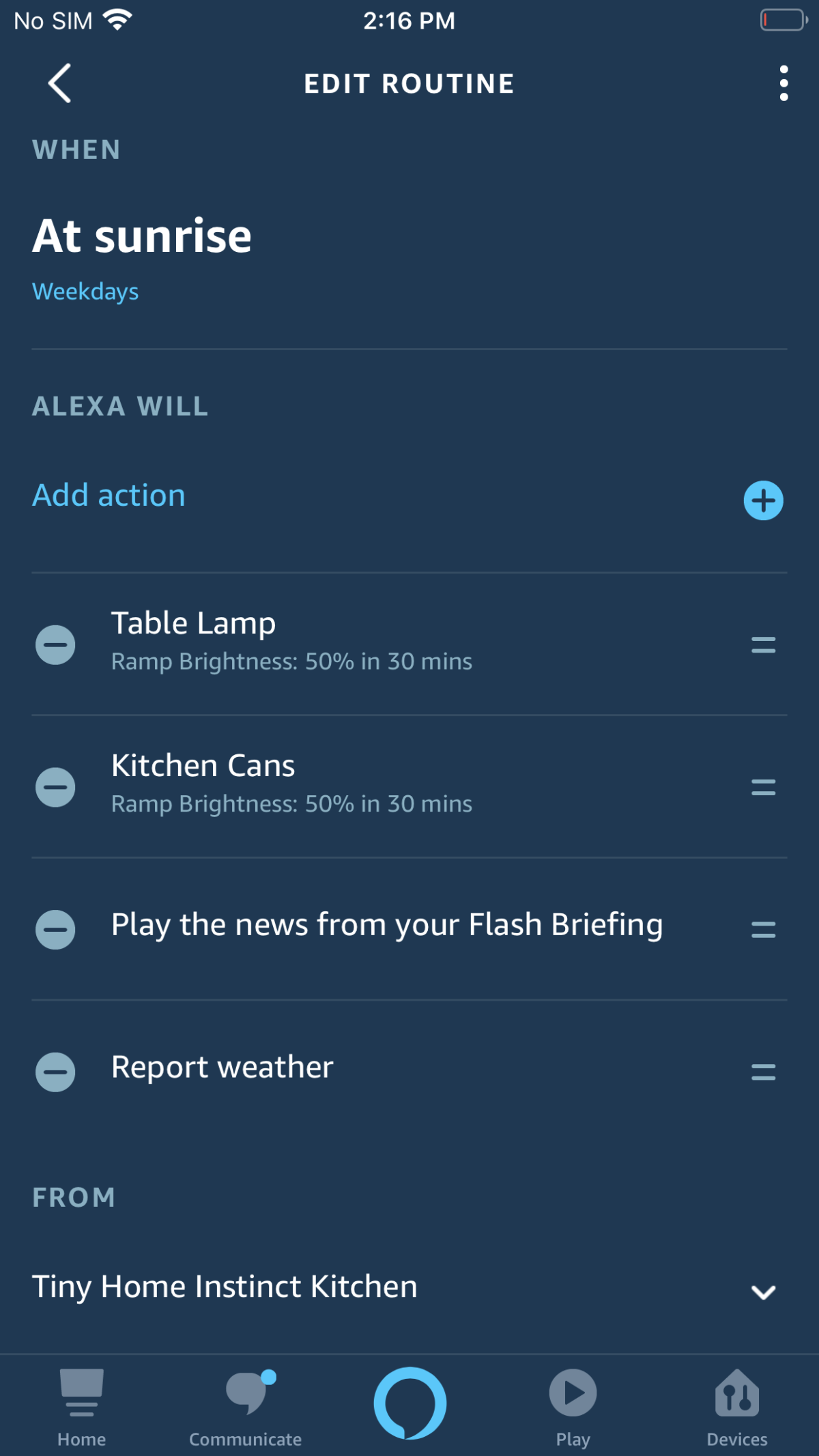Activate the Alexa voice button
Screen dimensions: 819x1456
click(x=409, y=1403)
